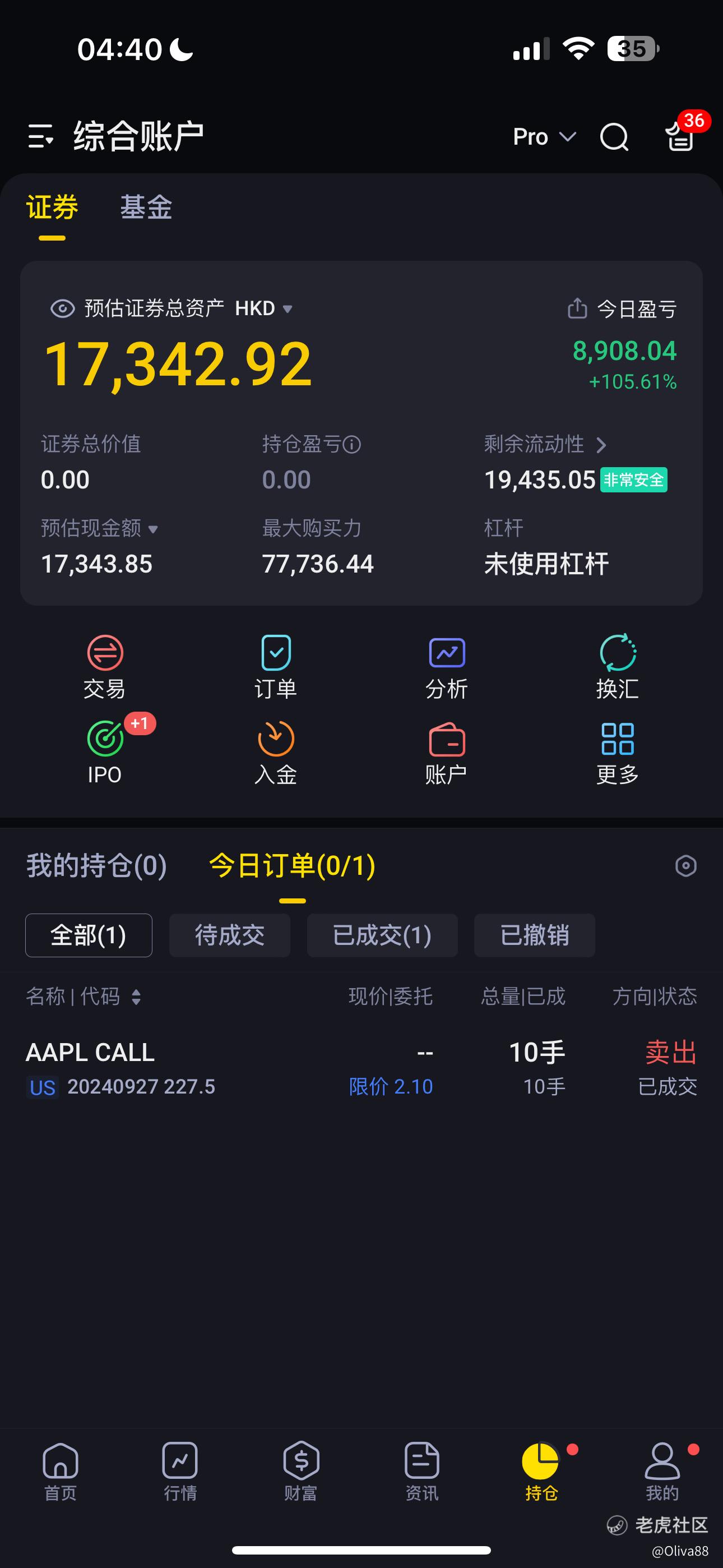The image size is (723, 1568).
Task: Switch to the 基金 tab
Action: [146, 207]
